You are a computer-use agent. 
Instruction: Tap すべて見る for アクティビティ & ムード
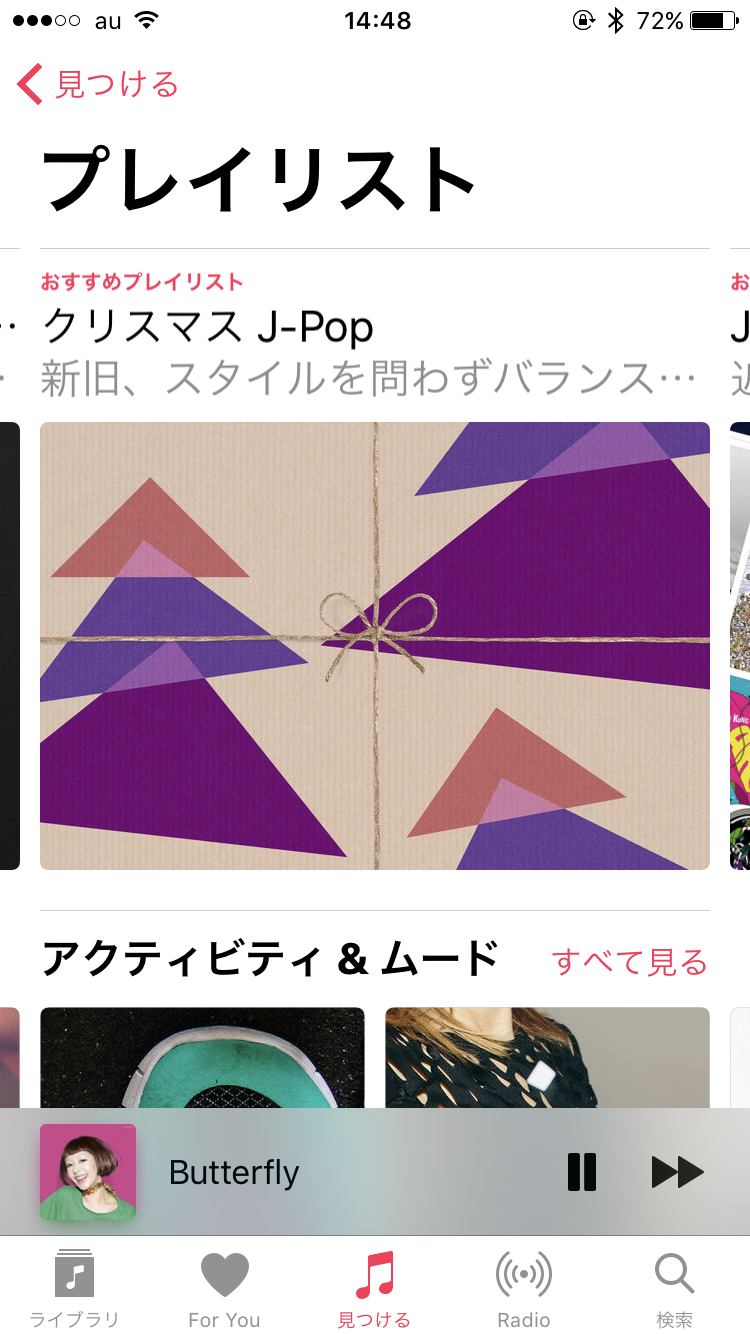click(x=629, y=962)
